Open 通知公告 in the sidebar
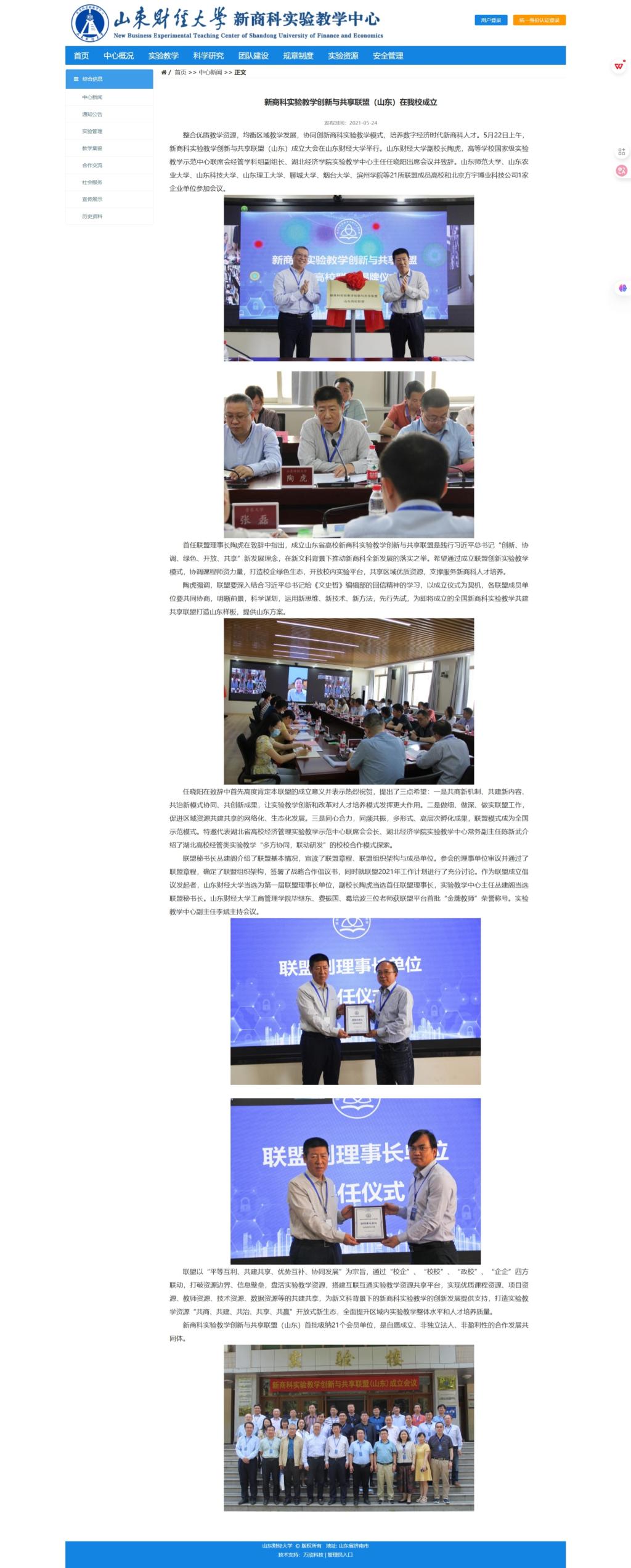 pyautogui.click(x=92, y=115)
